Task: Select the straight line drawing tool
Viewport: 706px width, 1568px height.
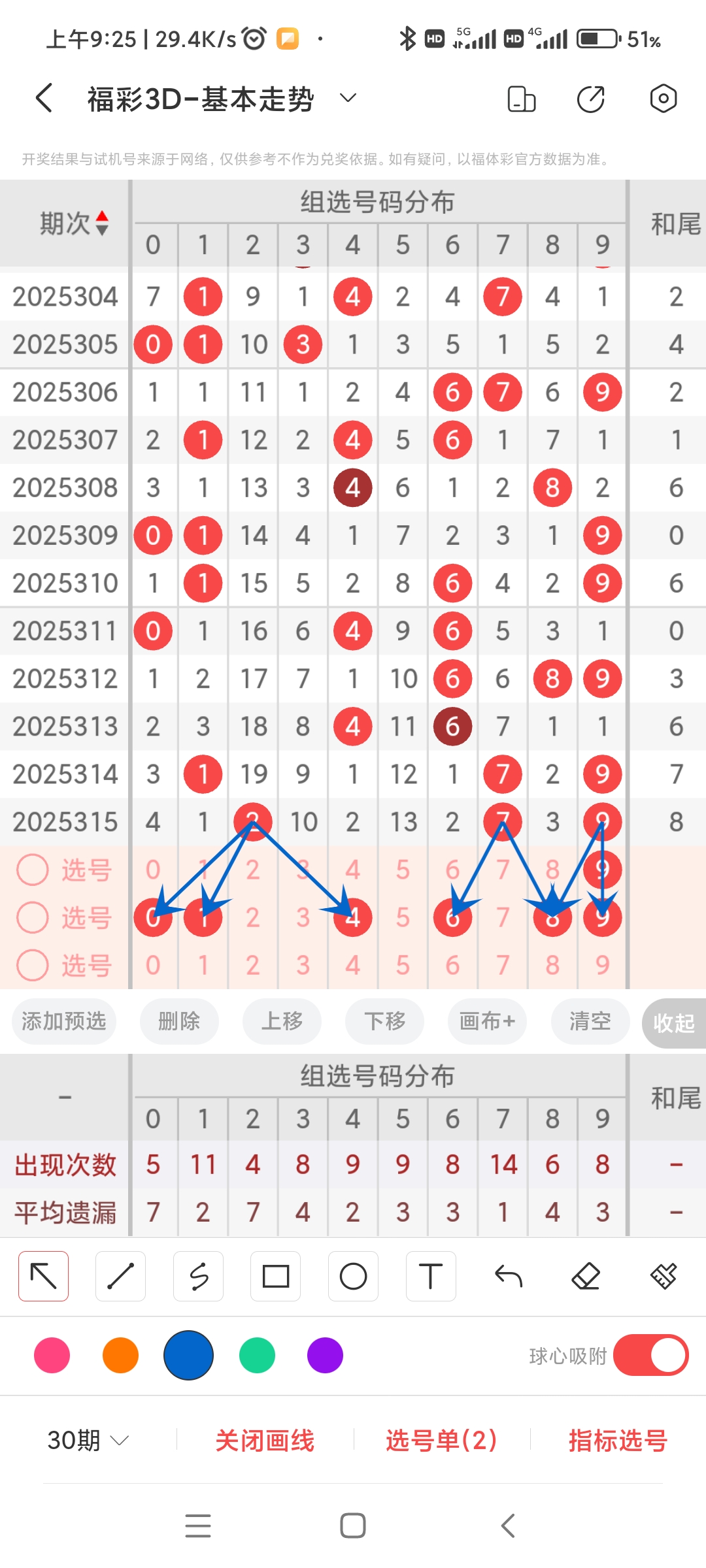Action: pos(120,1275)
